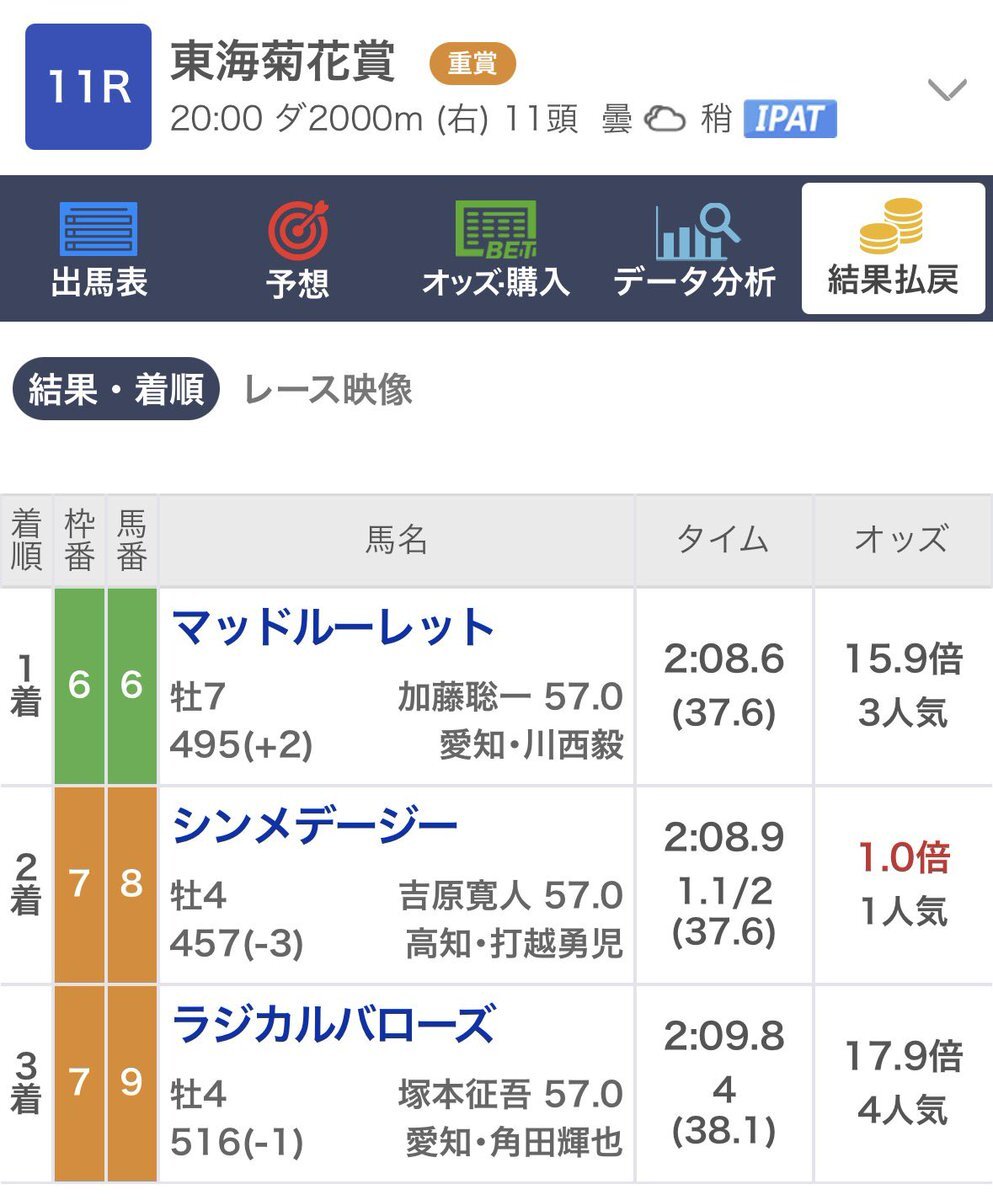Screen dimensions: 993x1200
Task: Open horse マッドルーレット details
Action: click(x=334, y=629)
